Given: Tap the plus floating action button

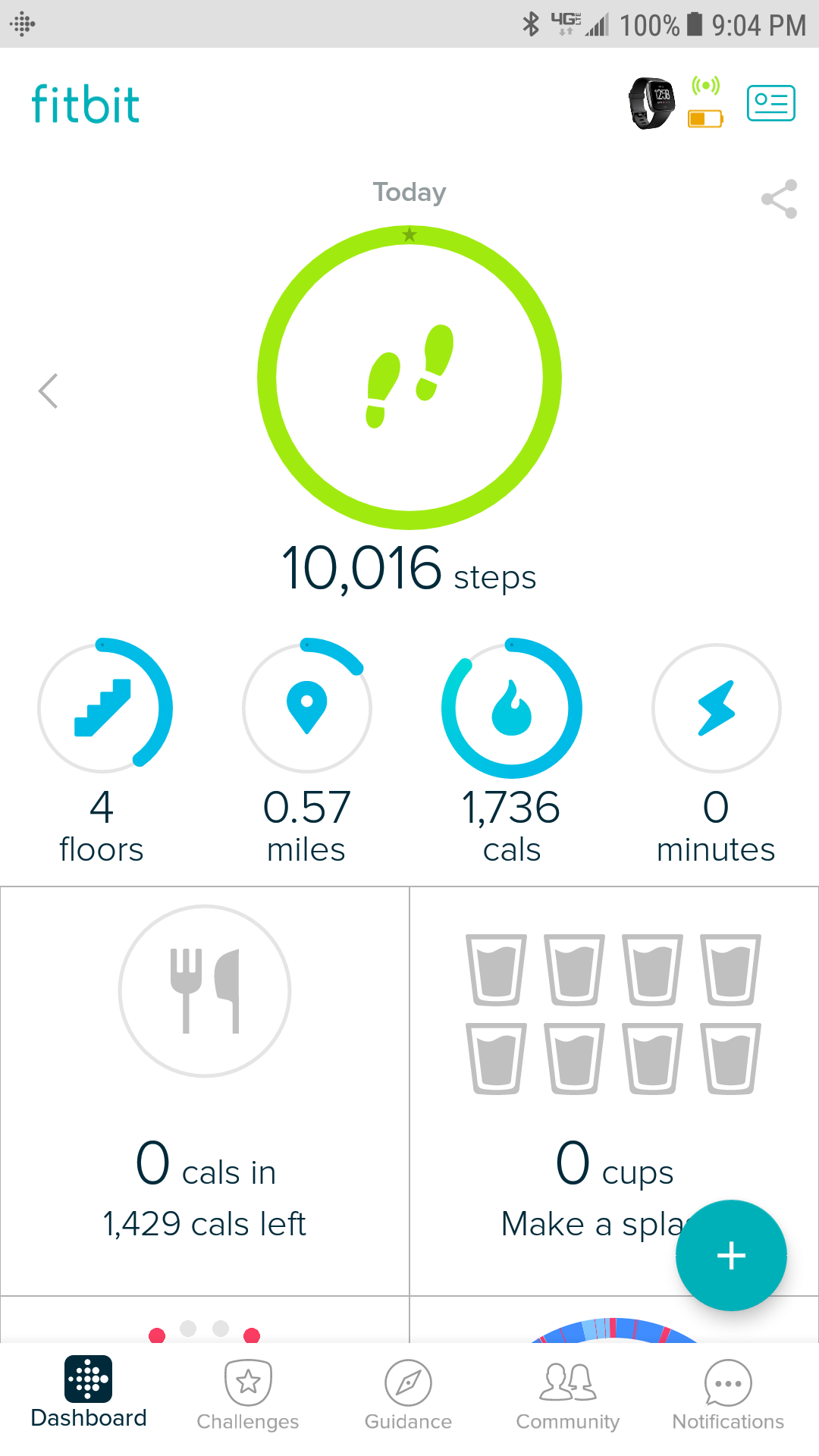Looking at the screenshot, I should [731, 1255].
